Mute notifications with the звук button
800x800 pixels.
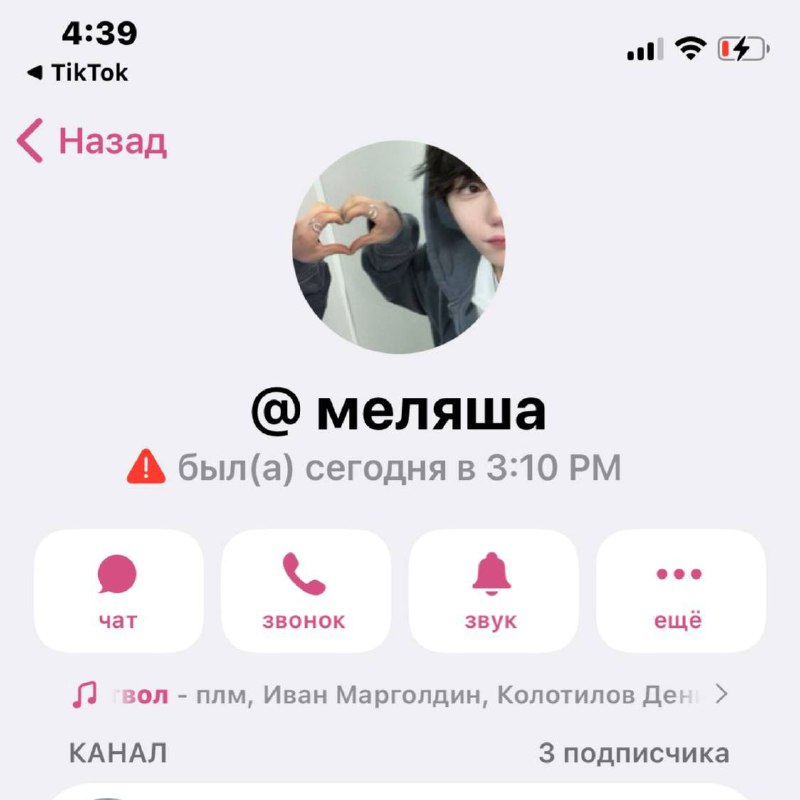(493, 591)
